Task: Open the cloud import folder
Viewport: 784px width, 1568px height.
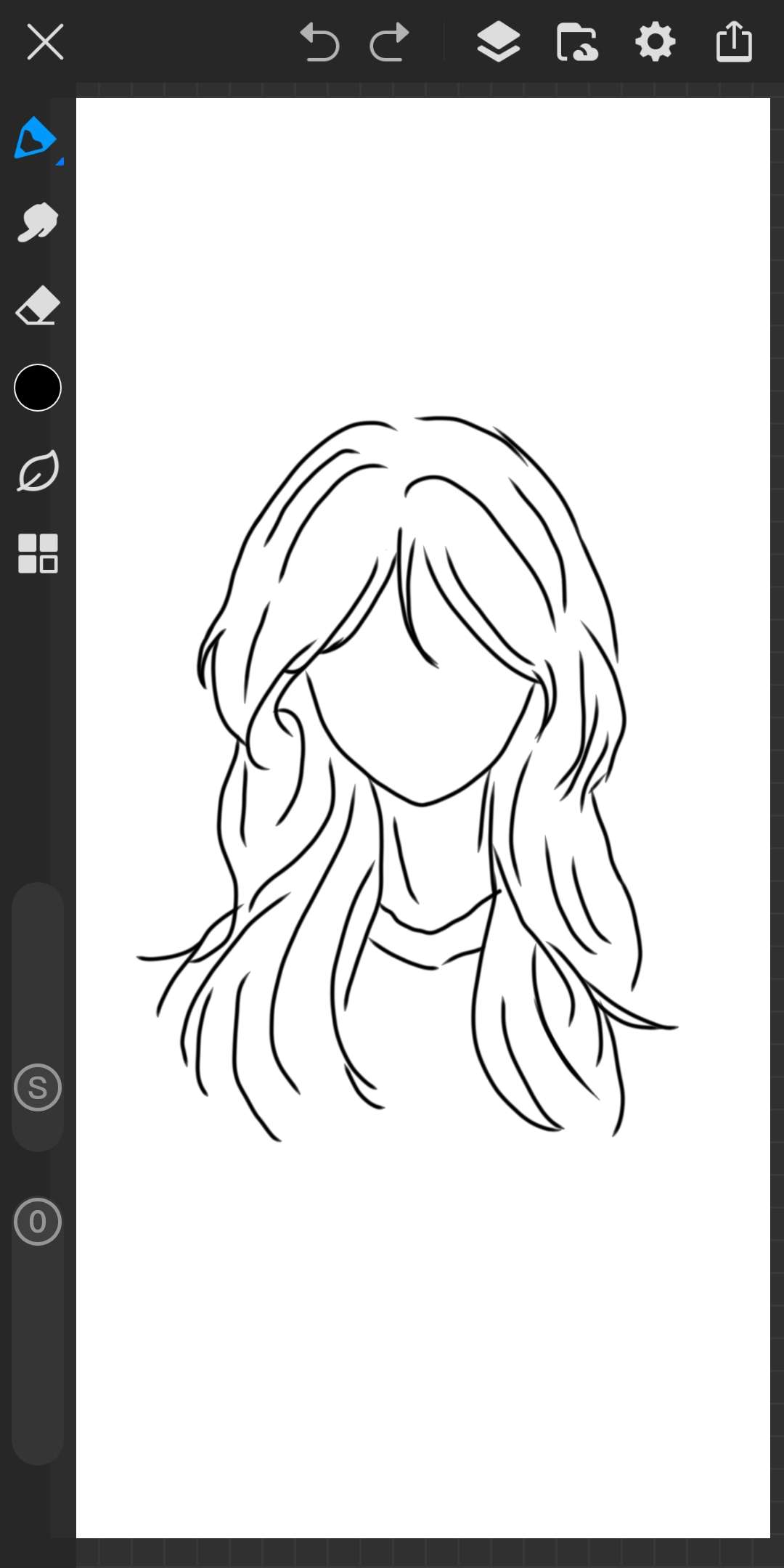Action: coord(577,42)
